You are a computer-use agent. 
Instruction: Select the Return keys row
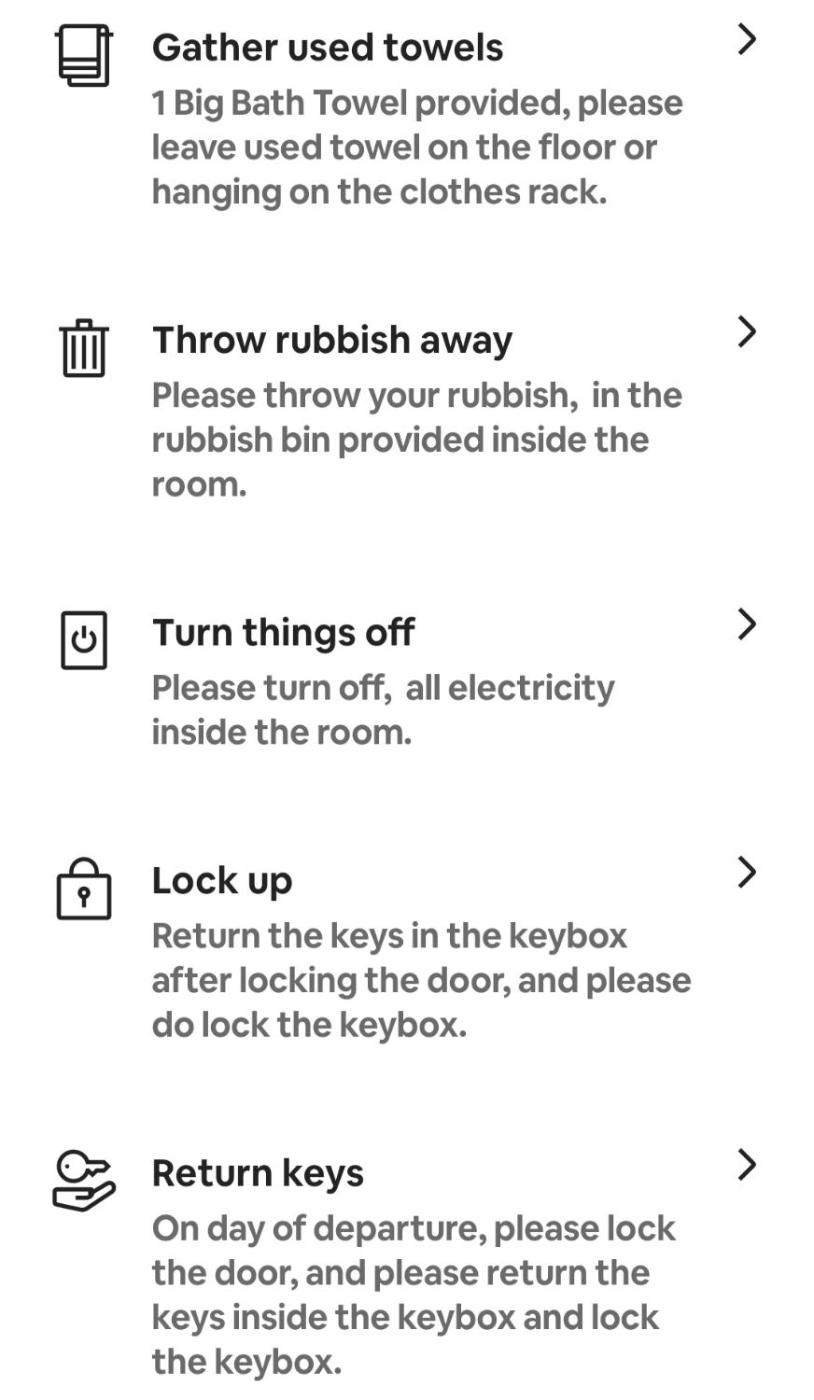tap(746, 1165)
